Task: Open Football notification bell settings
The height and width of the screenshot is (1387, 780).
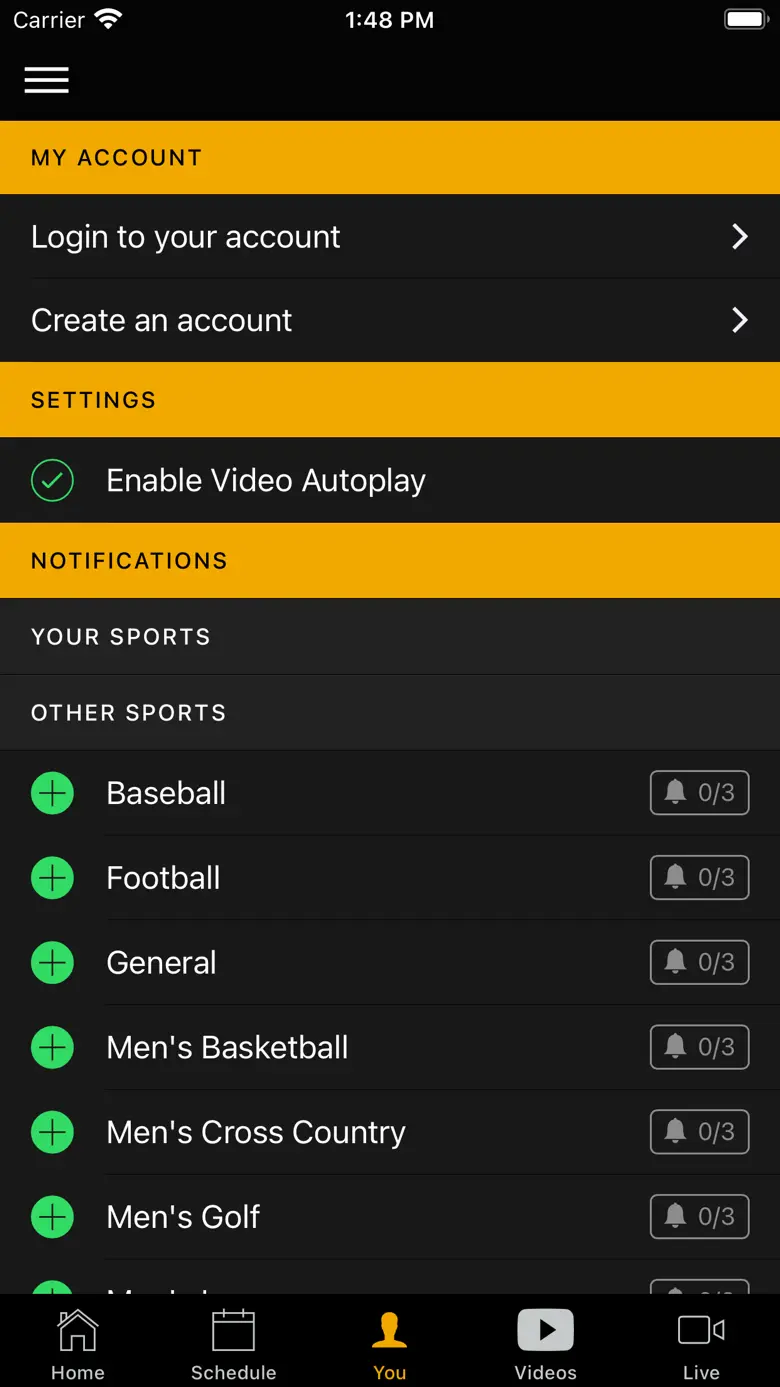Action: (x=700, y=878)
